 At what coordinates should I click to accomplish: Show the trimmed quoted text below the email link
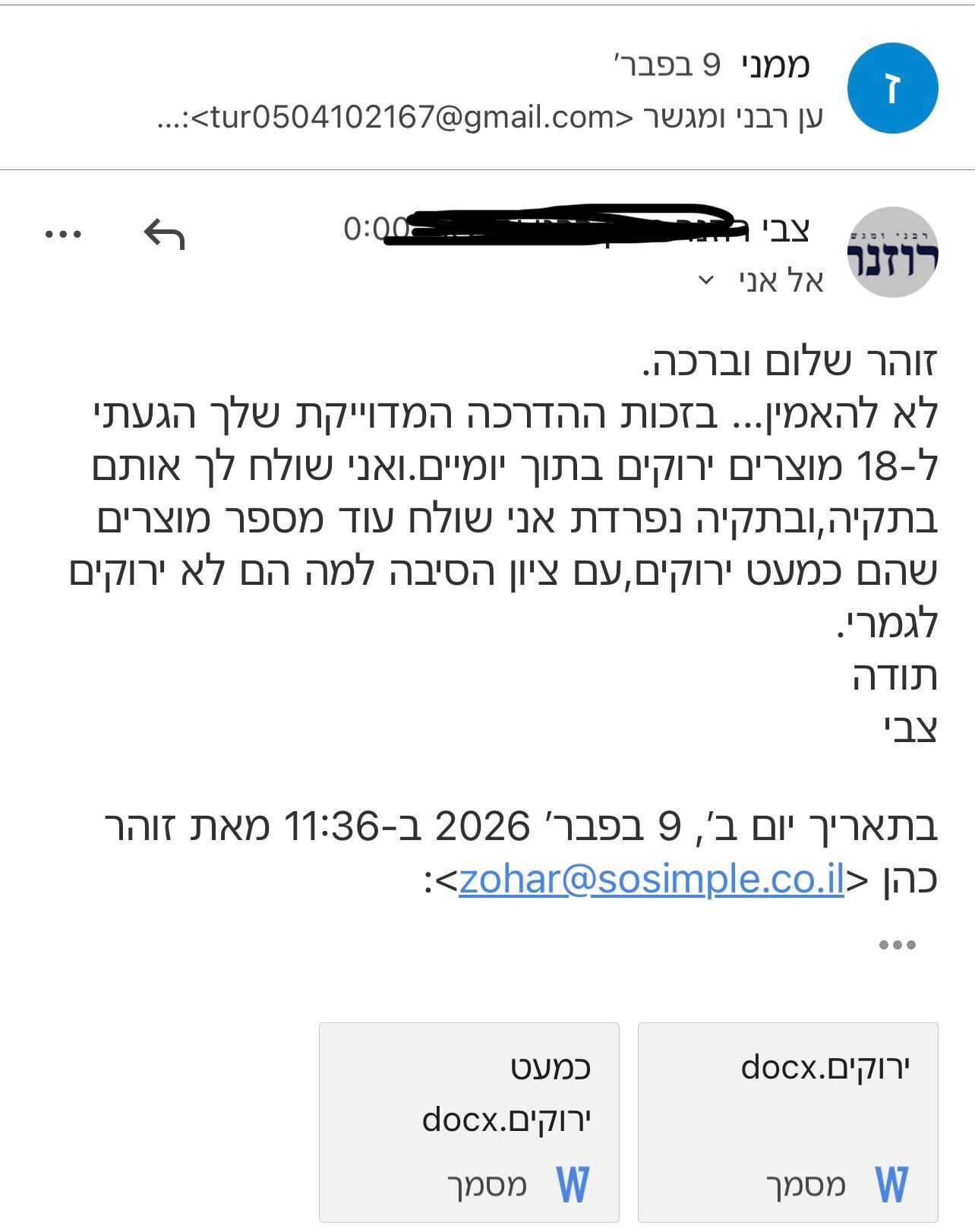pyautogui.click(x=897, y=945)
